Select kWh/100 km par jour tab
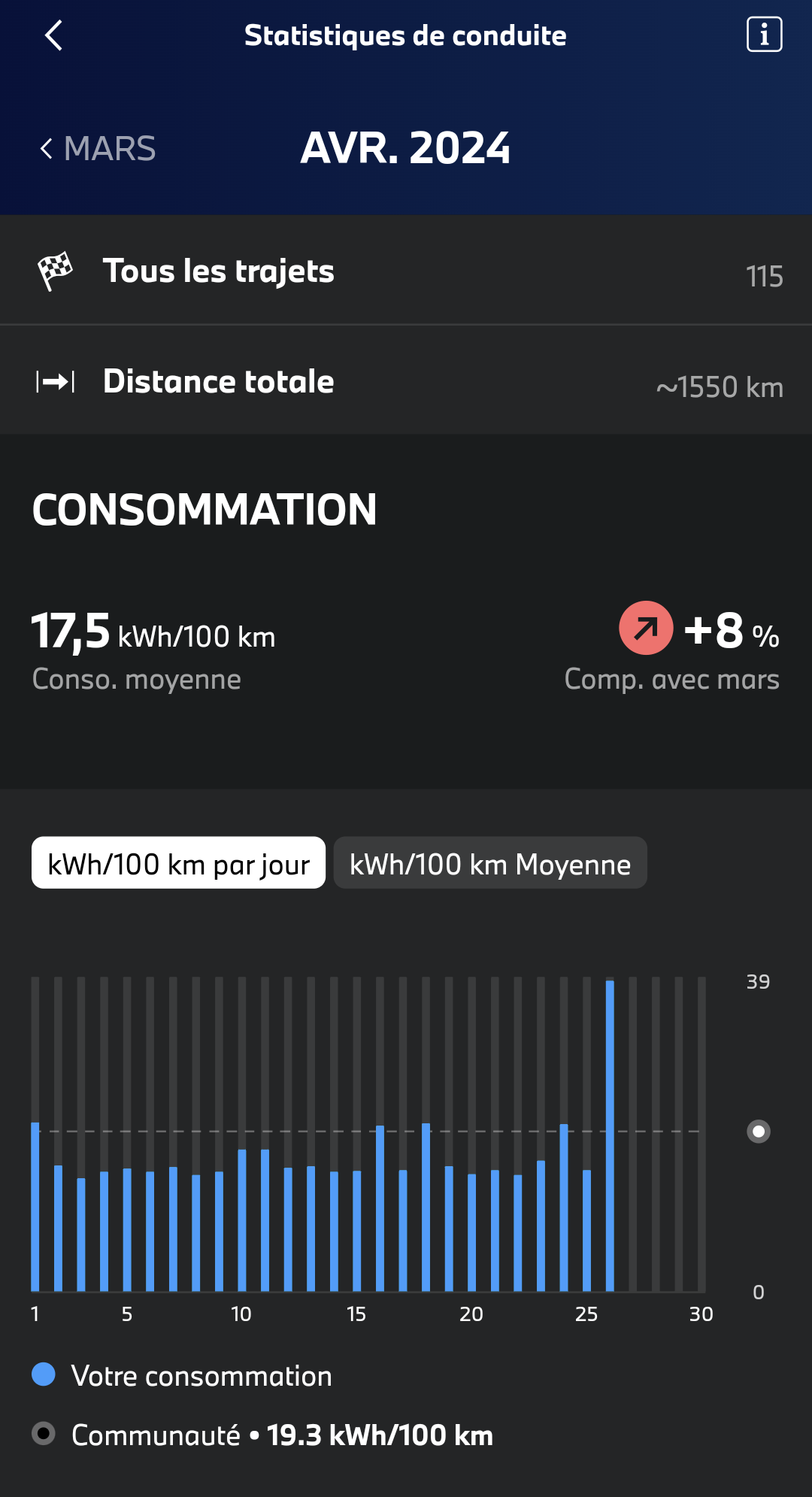 coord(178,863)
